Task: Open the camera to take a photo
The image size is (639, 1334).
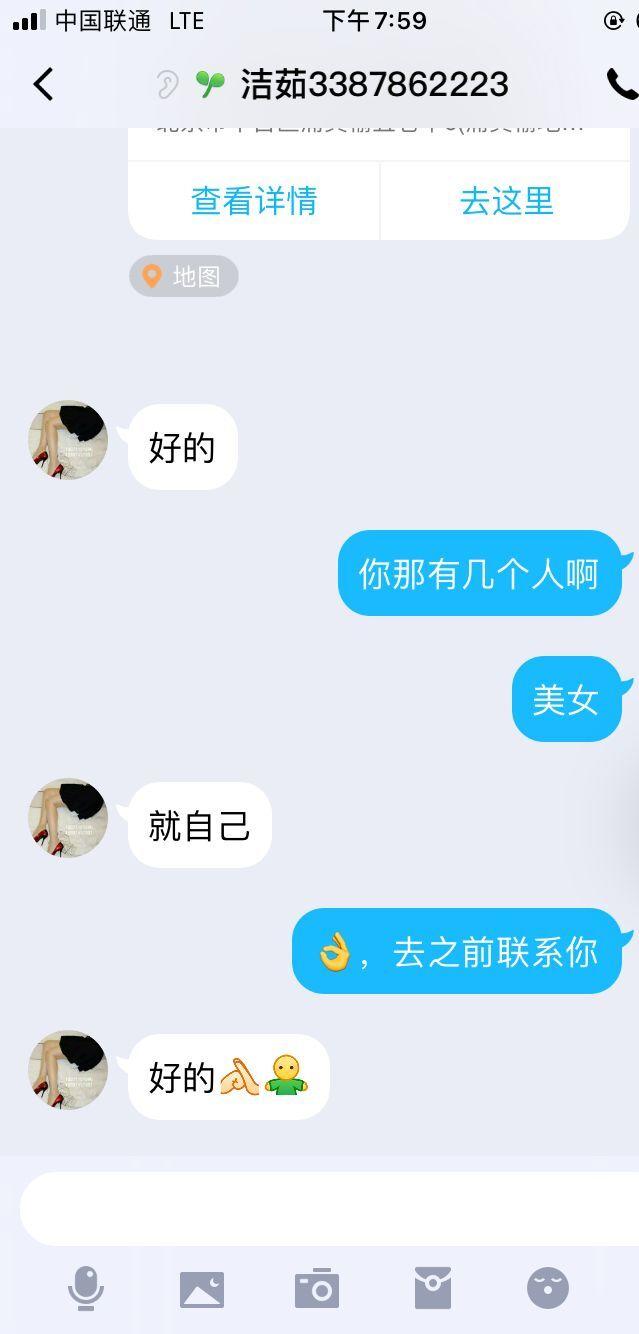Action: pyautogui.click(x=317, y=1288)
